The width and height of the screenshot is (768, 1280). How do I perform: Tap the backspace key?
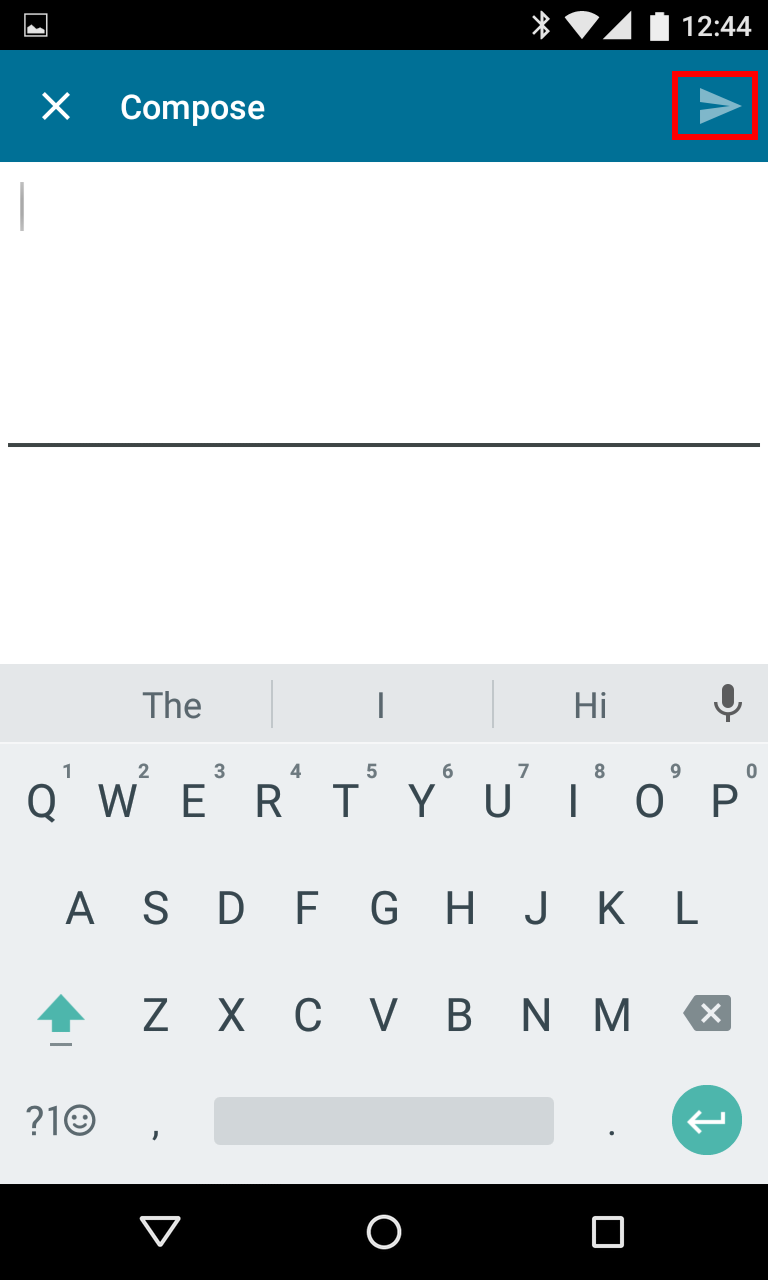(707, 1014)
